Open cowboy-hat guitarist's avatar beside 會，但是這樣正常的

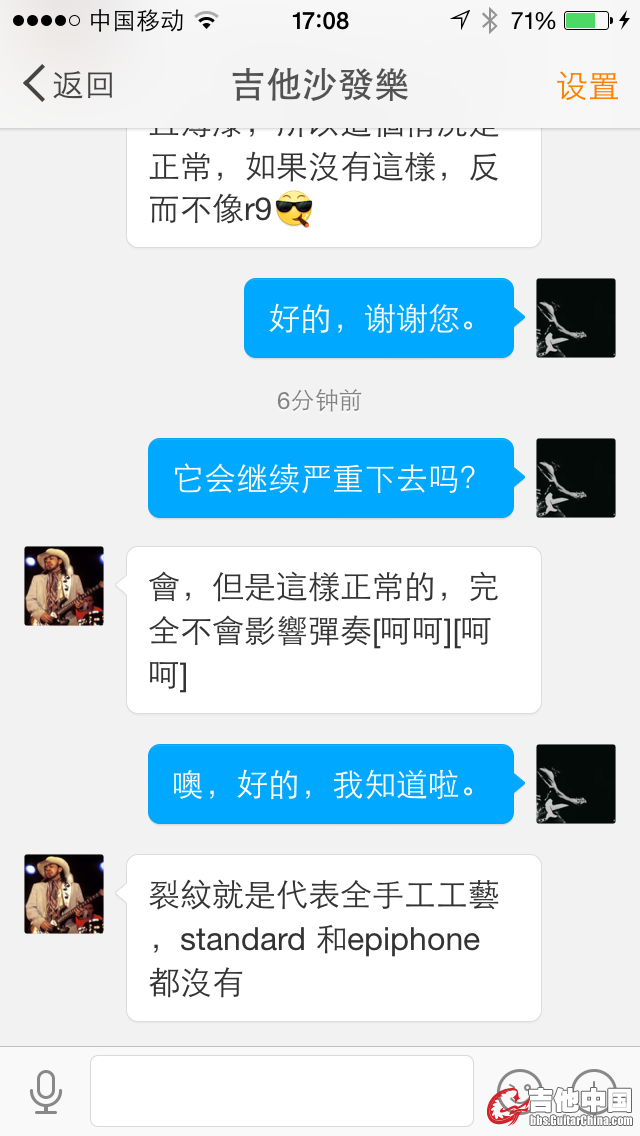point(64,586)
